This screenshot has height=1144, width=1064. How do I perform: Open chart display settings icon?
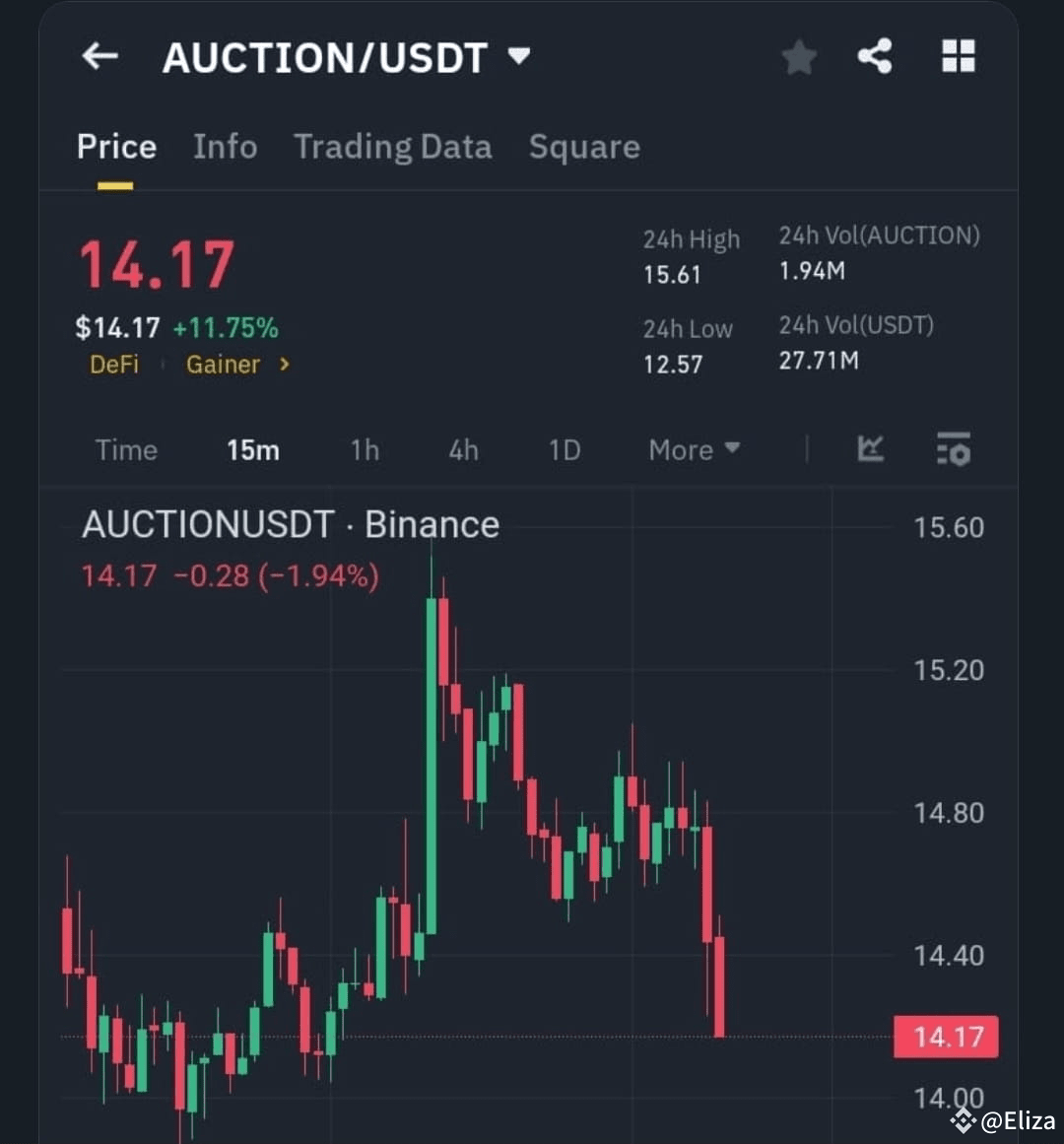[x=952, y=450]
